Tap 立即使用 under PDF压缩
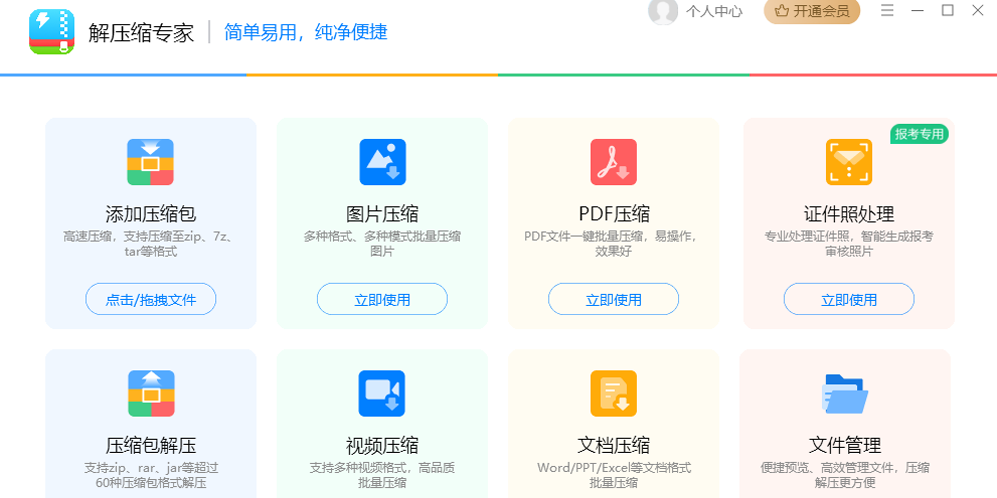Screen dimensions: 997x498 [x=613, y=299]
